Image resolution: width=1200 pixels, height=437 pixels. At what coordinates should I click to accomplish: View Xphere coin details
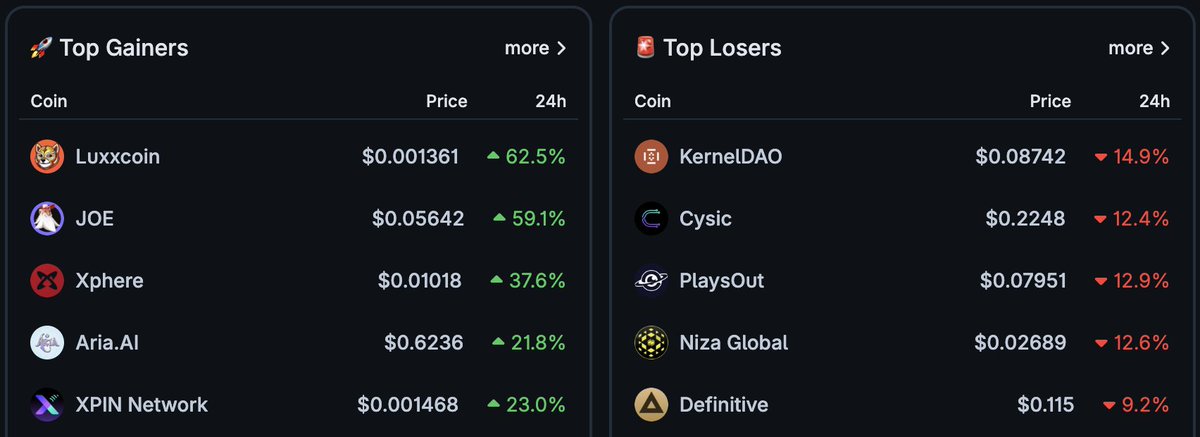(109, 281)
